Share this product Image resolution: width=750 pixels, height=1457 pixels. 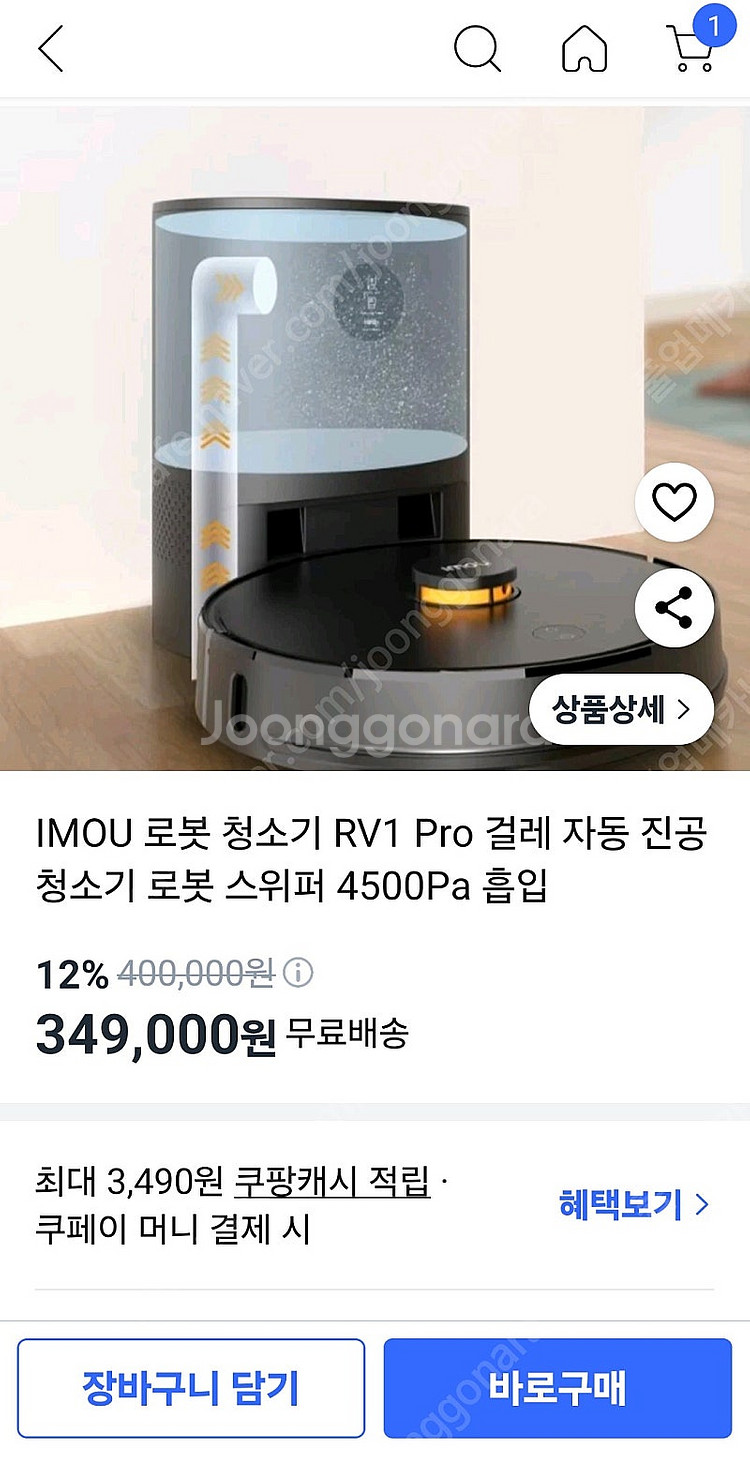pos(674,608)
